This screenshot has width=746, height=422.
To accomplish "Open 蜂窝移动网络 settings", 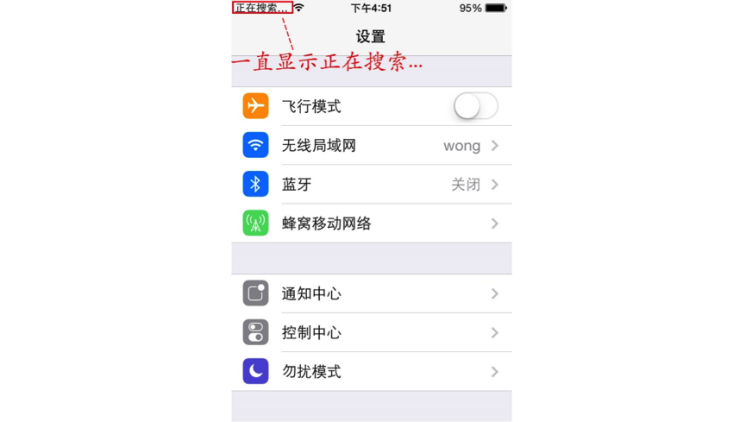I will 370,224.
